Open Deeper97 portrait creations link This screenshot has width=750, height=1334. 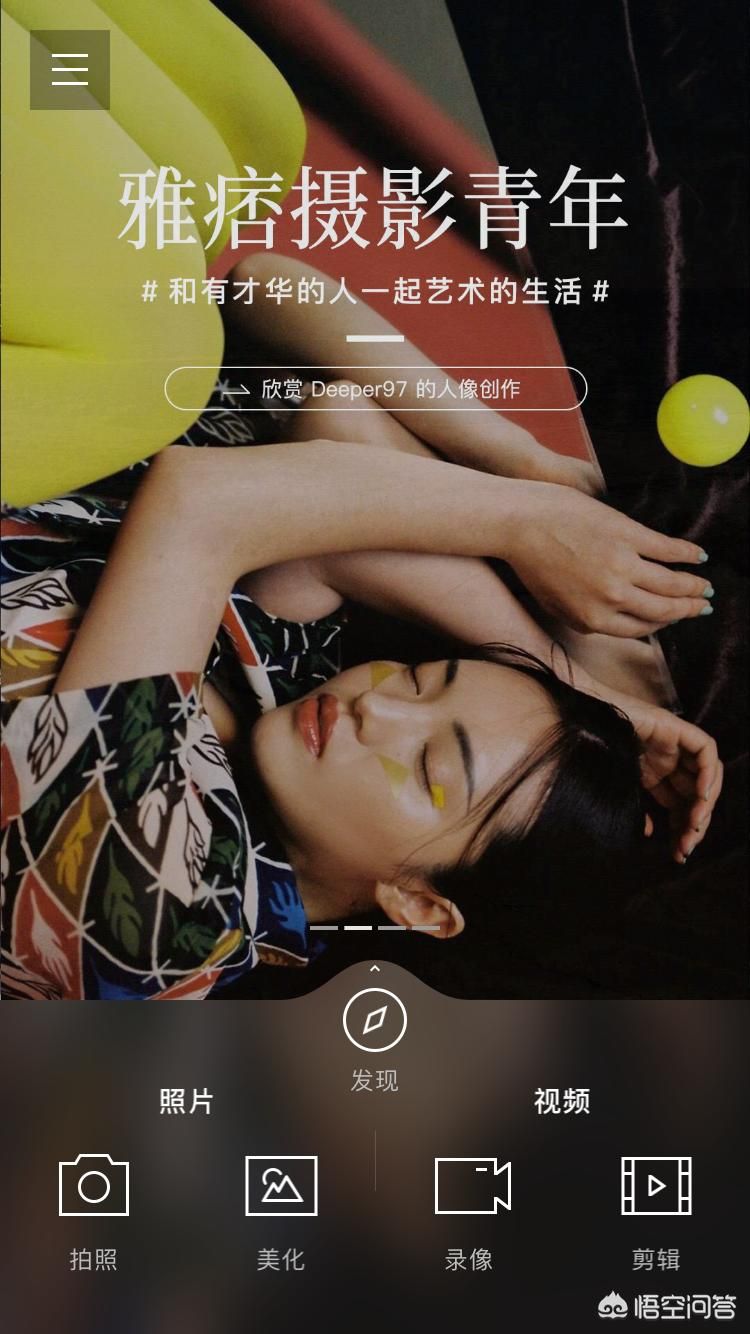(375, 389)
